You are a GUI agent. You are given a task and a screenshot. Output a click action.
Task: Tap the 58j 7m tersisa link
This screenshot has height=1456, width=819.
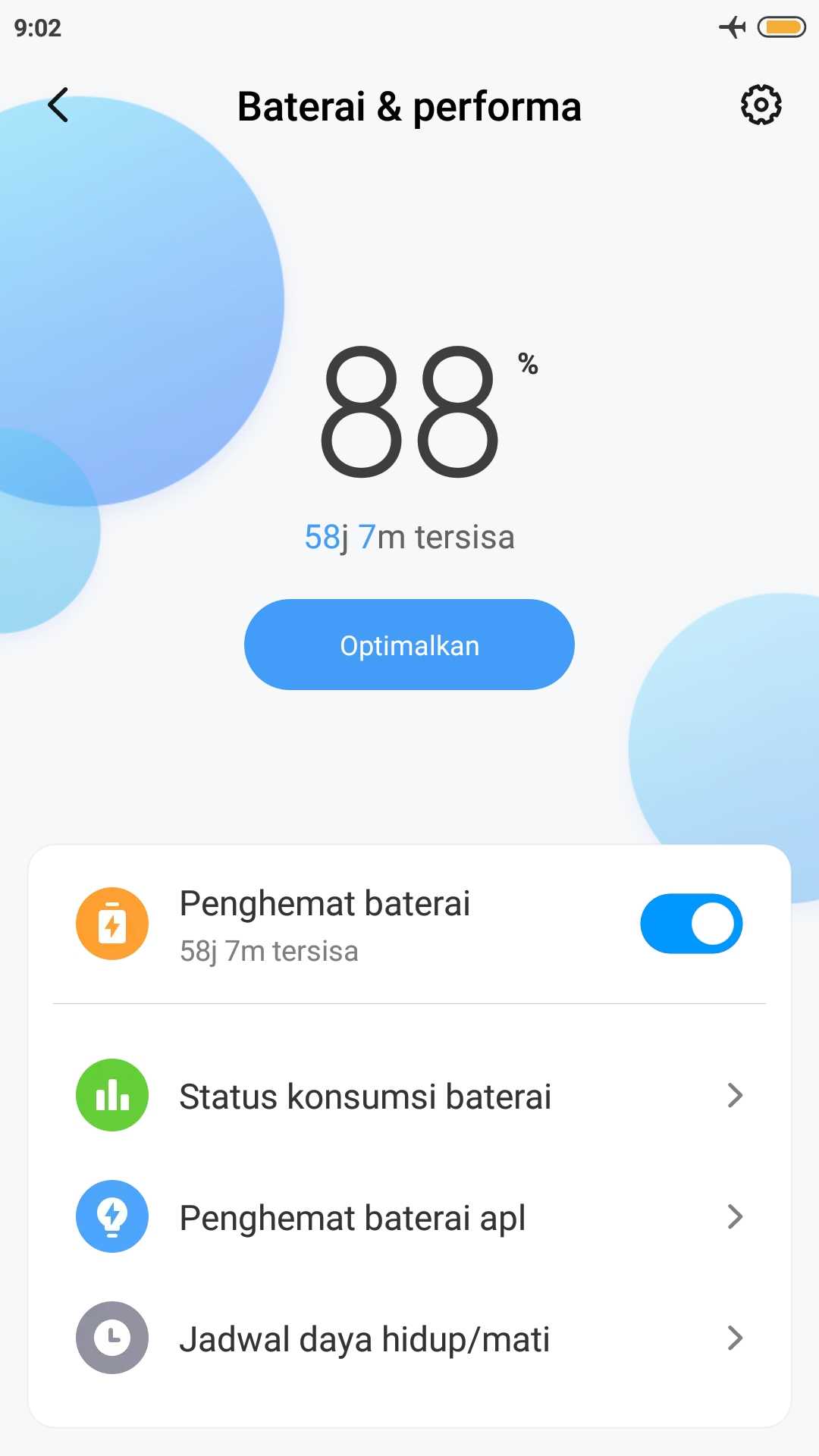coord(409,537)
